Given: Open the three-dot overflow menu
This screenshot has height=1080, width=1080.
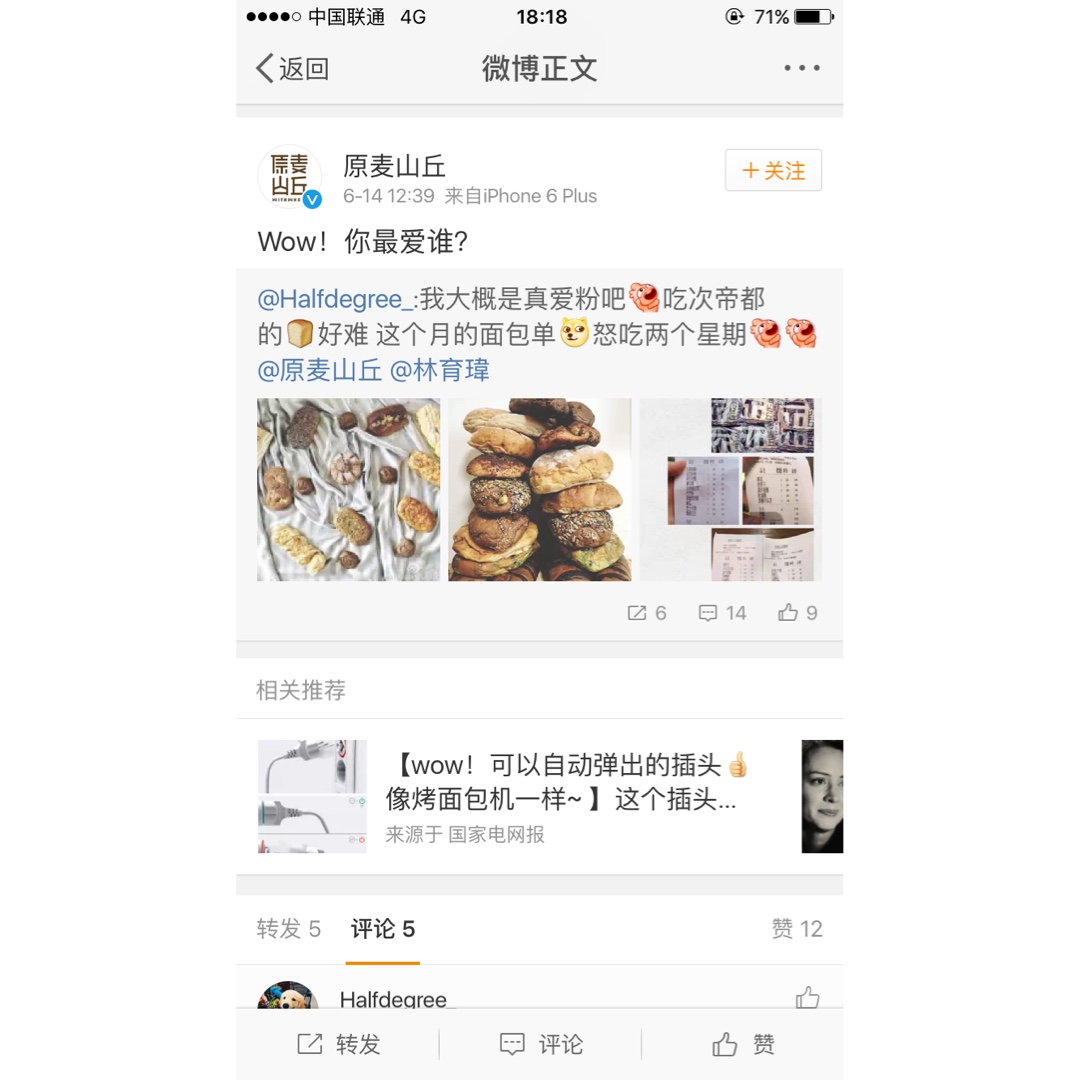Looking at the screenshot, I should pyautogui.click(x=801, y=69).
